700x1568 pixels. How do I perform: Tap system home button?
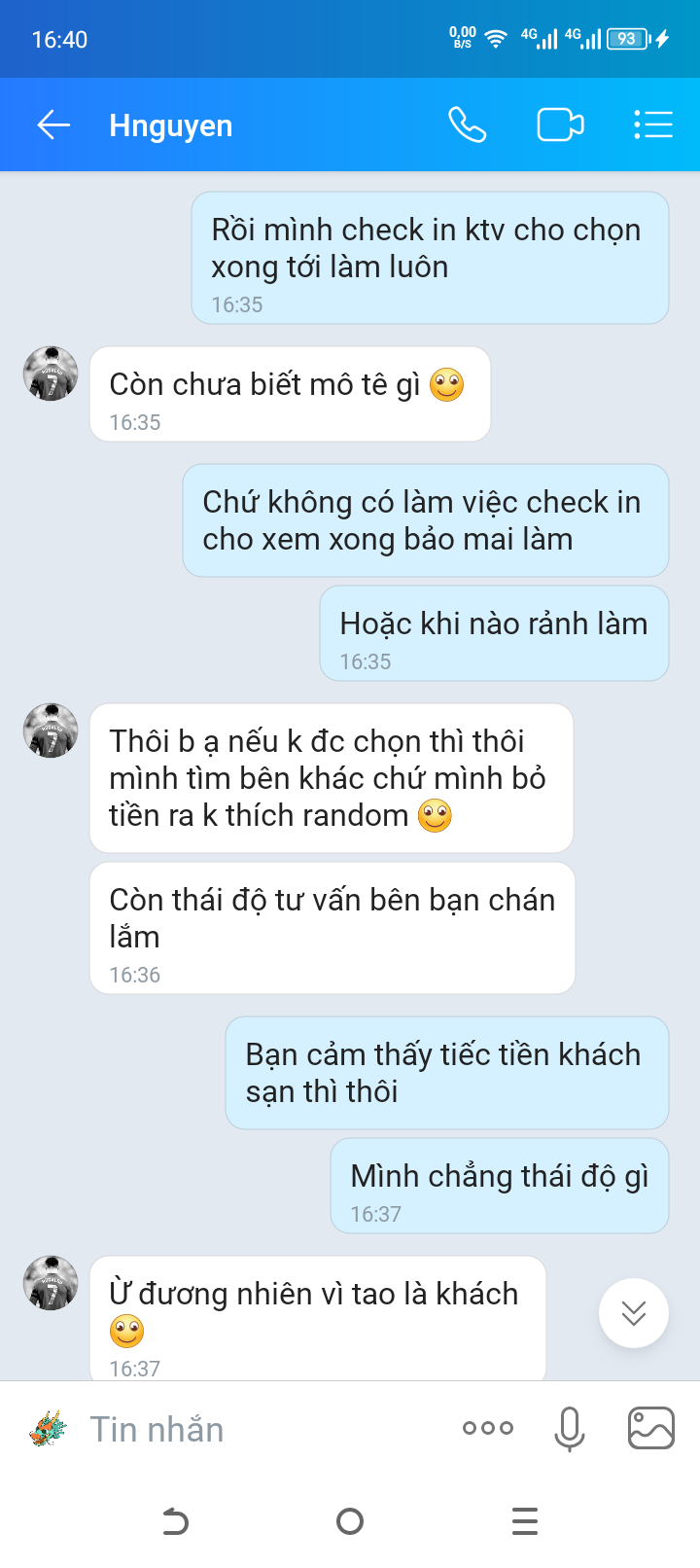350,1521
